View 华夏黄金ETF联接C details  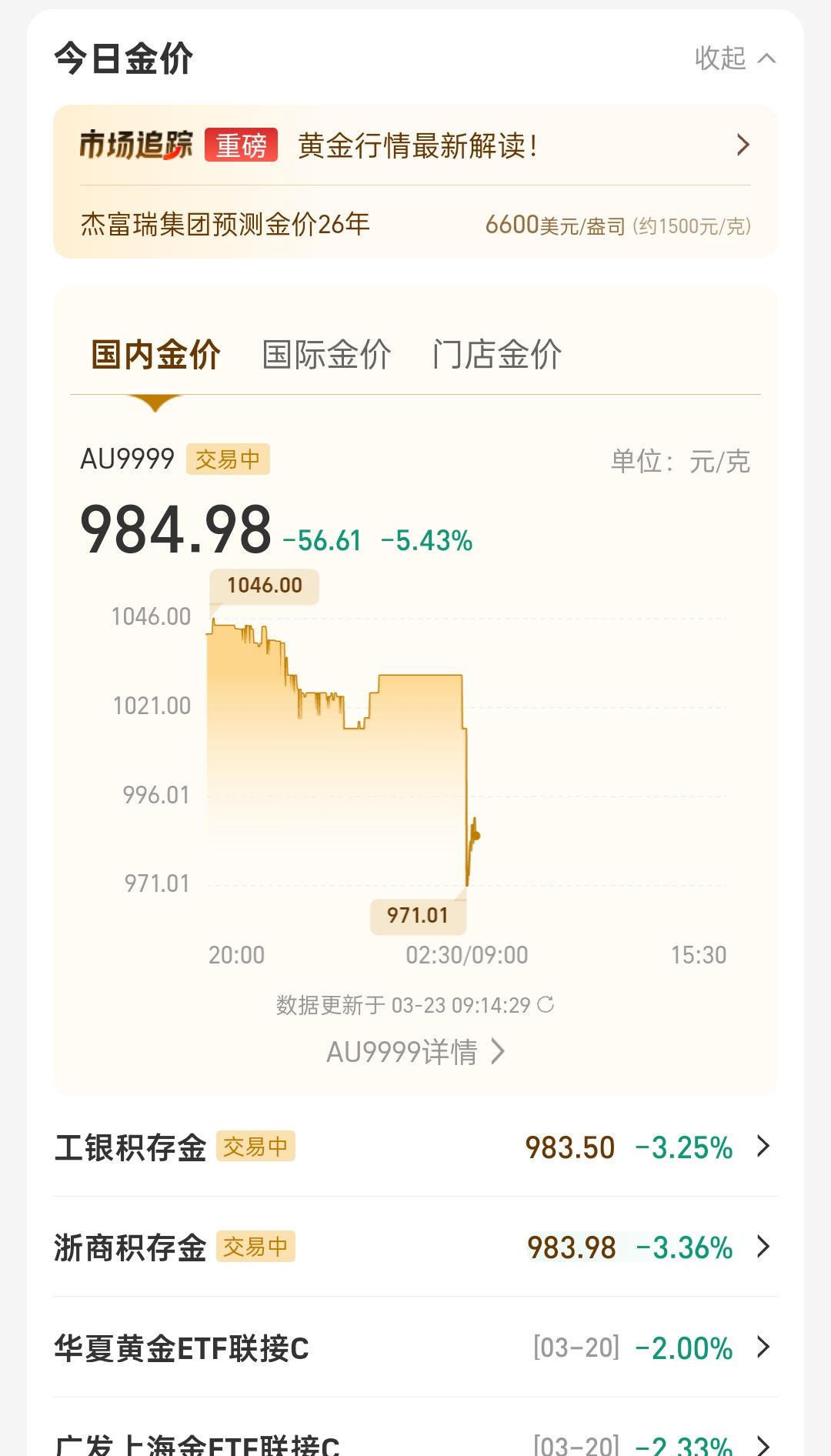point(415,1347)
